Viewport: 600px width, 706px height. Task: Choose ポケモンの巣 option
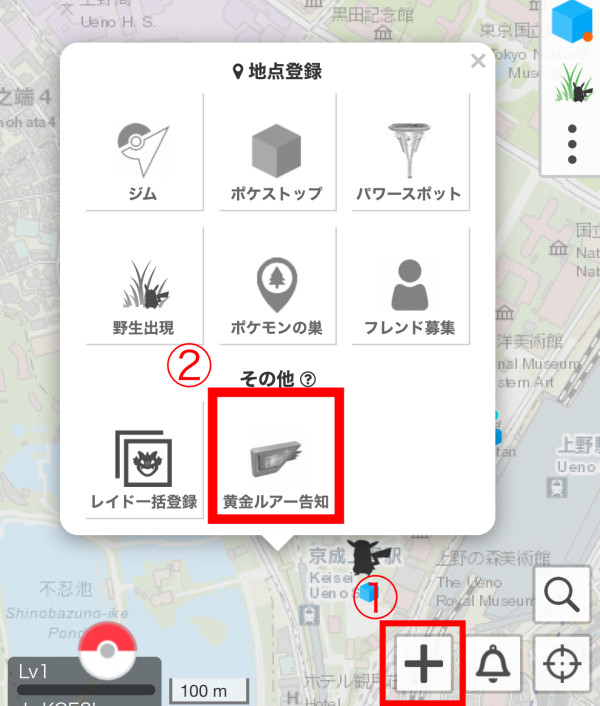tap(276, 286)
